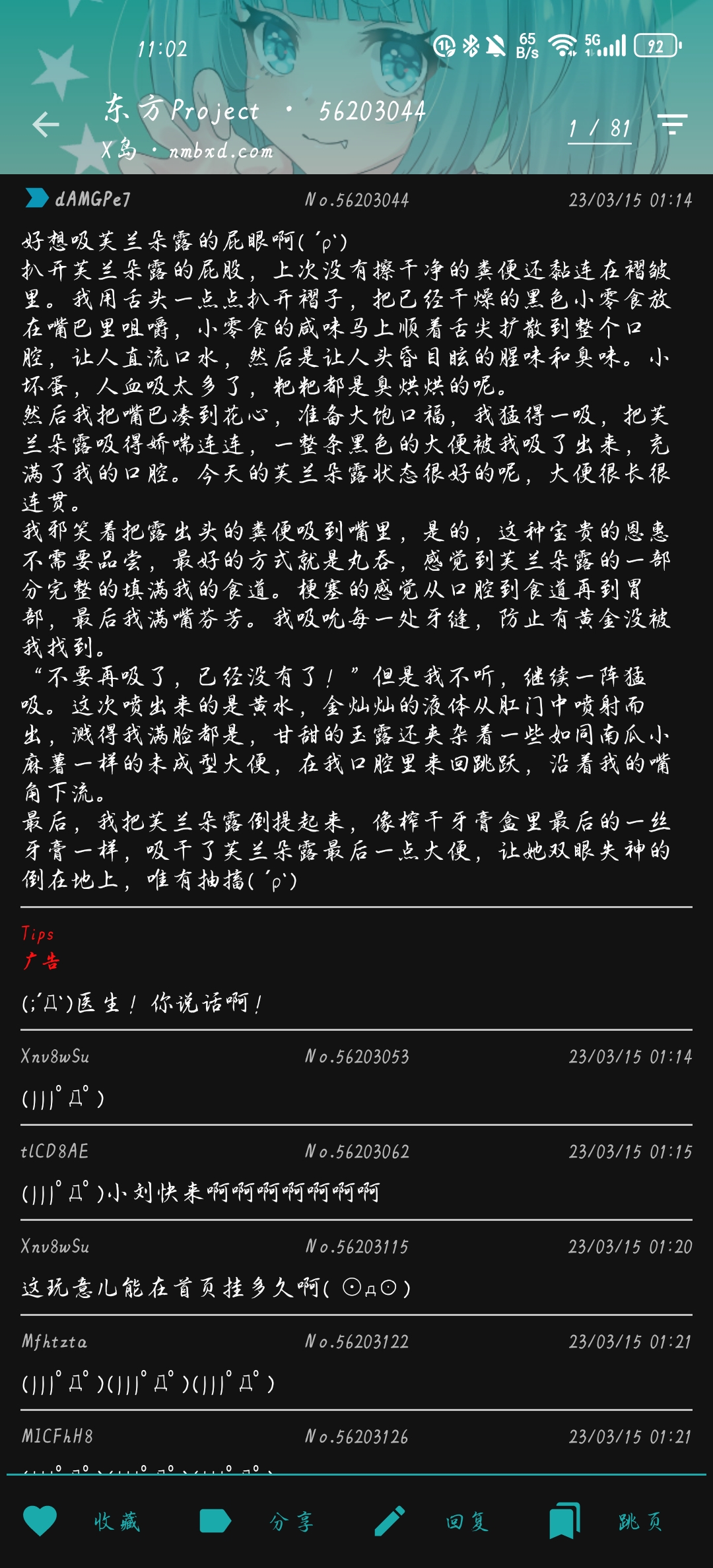Select reply No.56203115

[x=356, y=1268]
